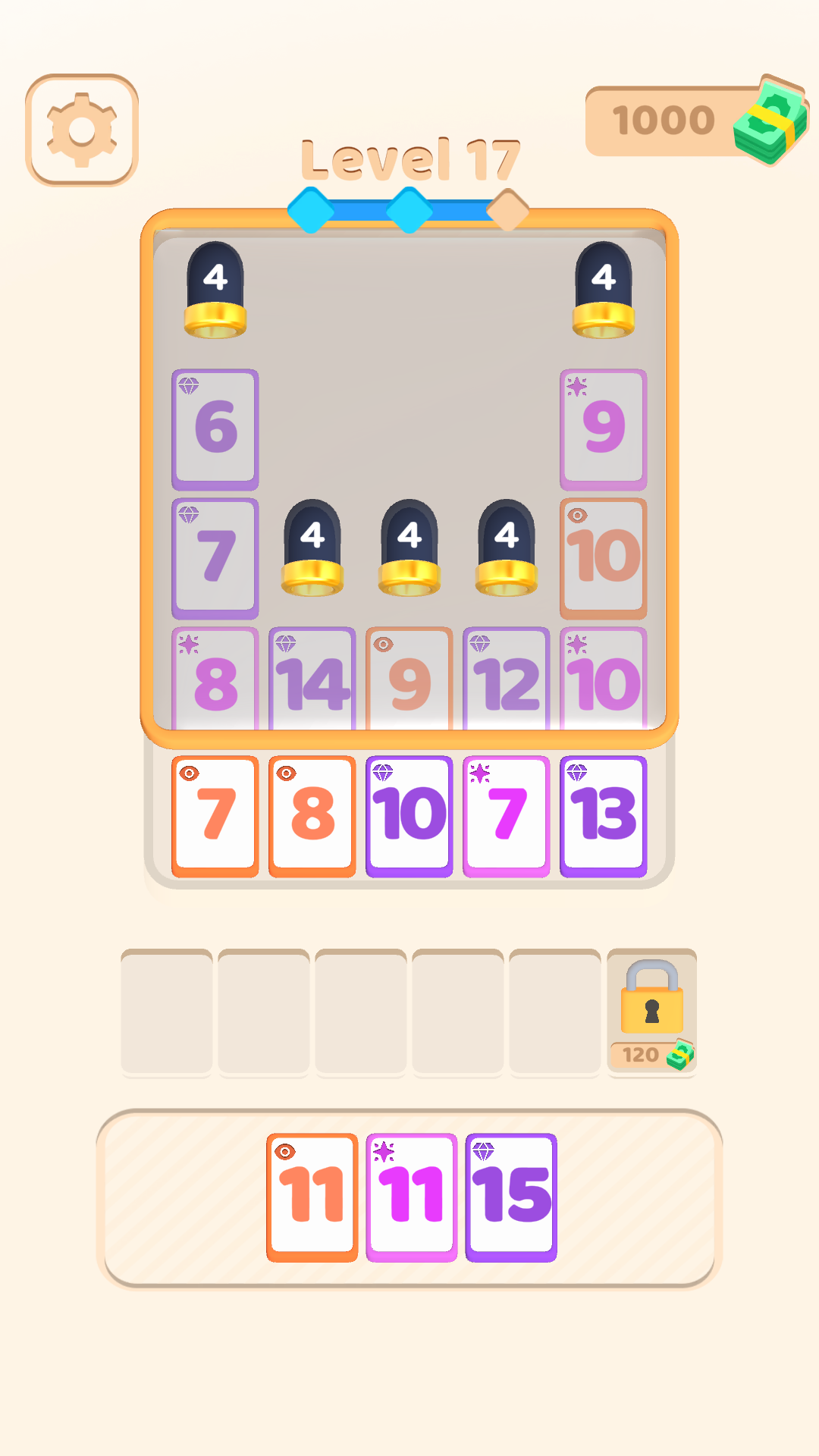Viewport: 819px width, 1456px height.
Task: Click the gold lock capsule on top-left 4 card
Action: tap(215, 288)
